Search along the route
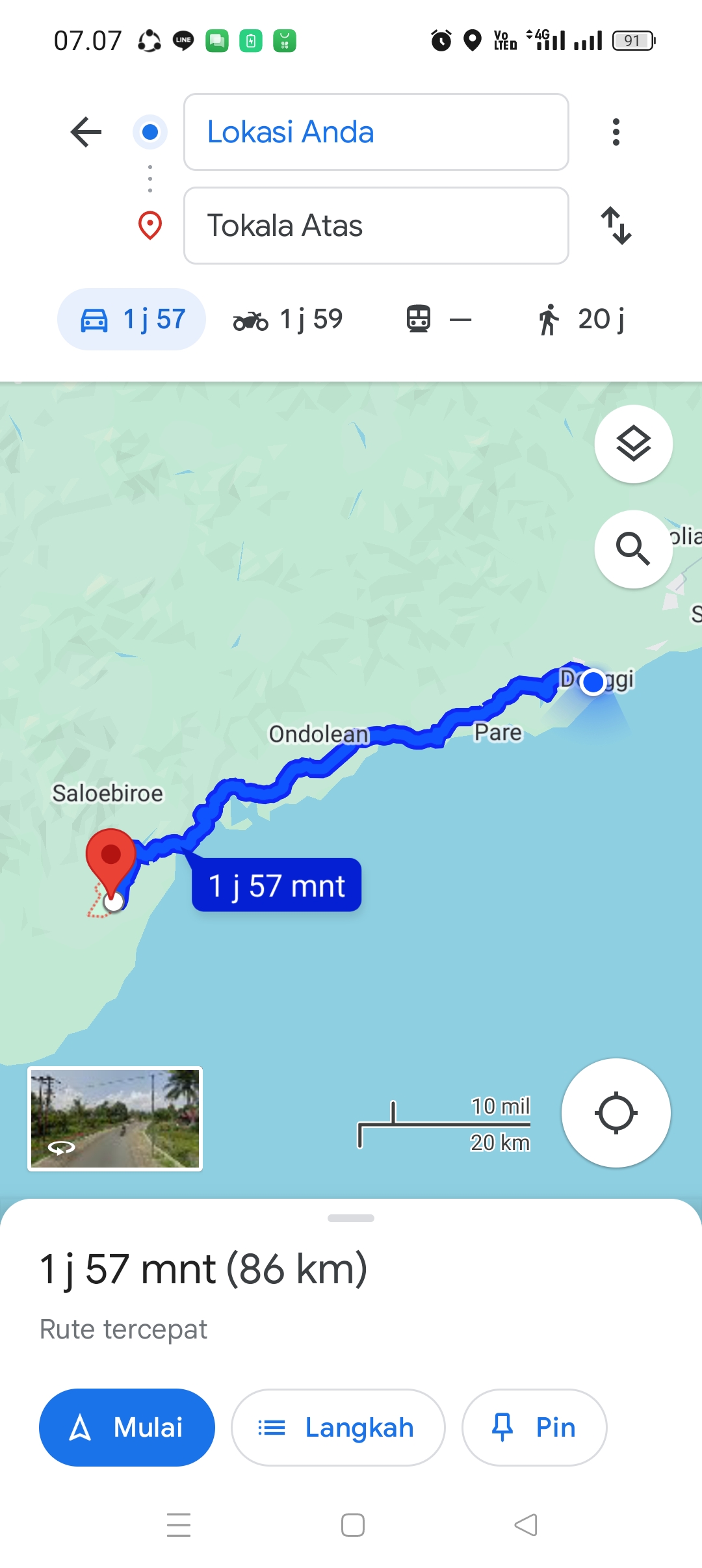 click(x=633, y=549)
